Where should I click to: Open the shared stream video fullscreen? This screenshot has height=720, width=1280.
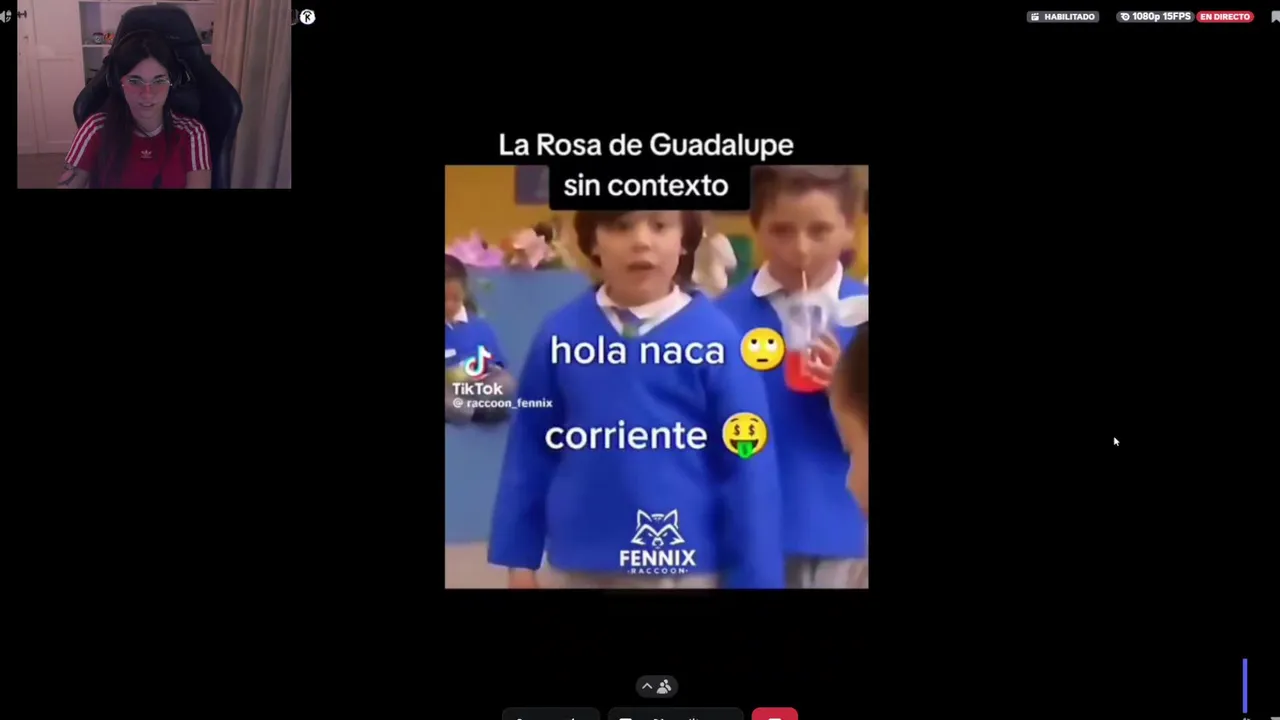coord(656,377)
